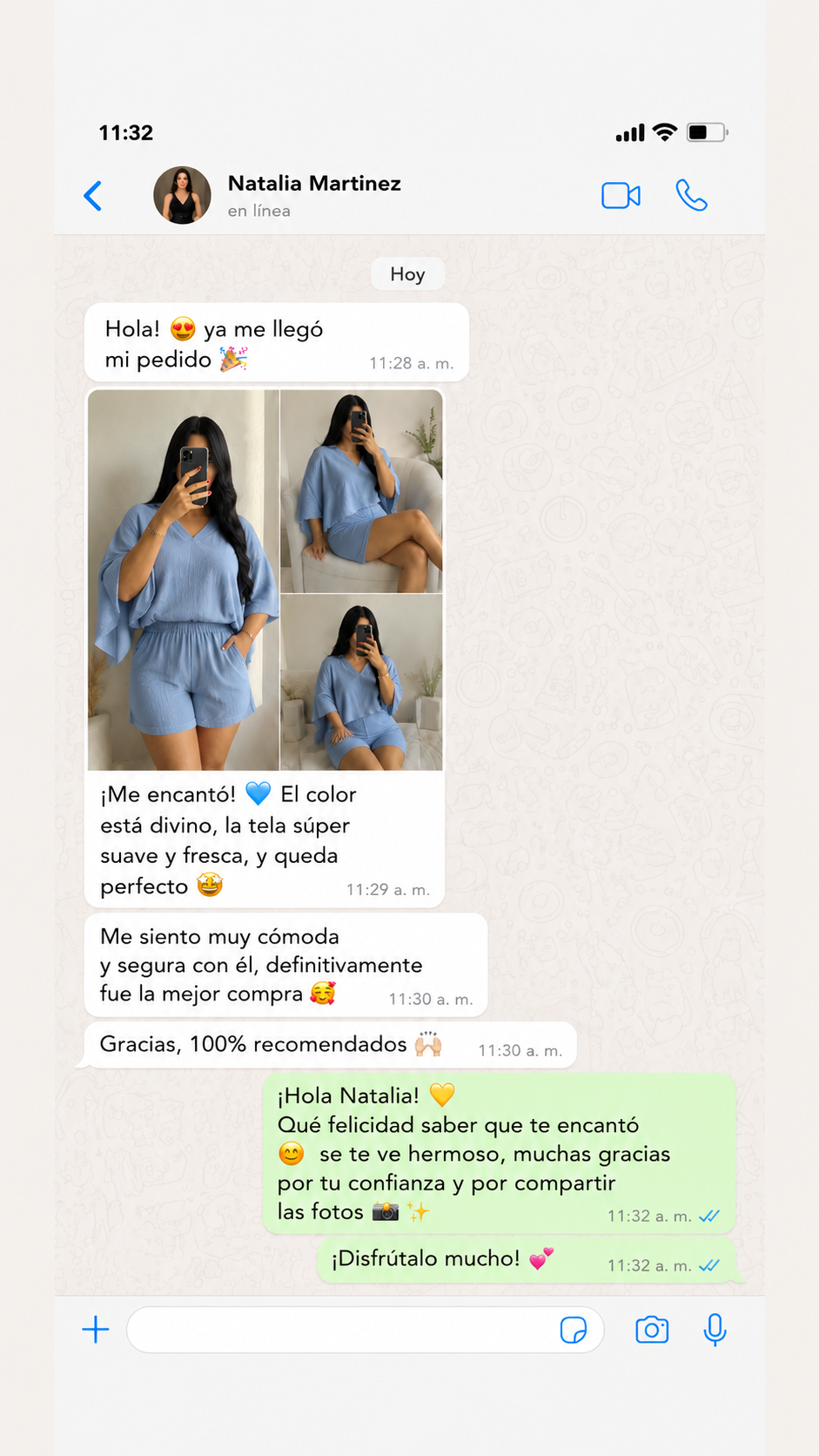Tap the microphone to record a voice message
The width and height of the screenshot is (819, 1456).
point(715,1330)
